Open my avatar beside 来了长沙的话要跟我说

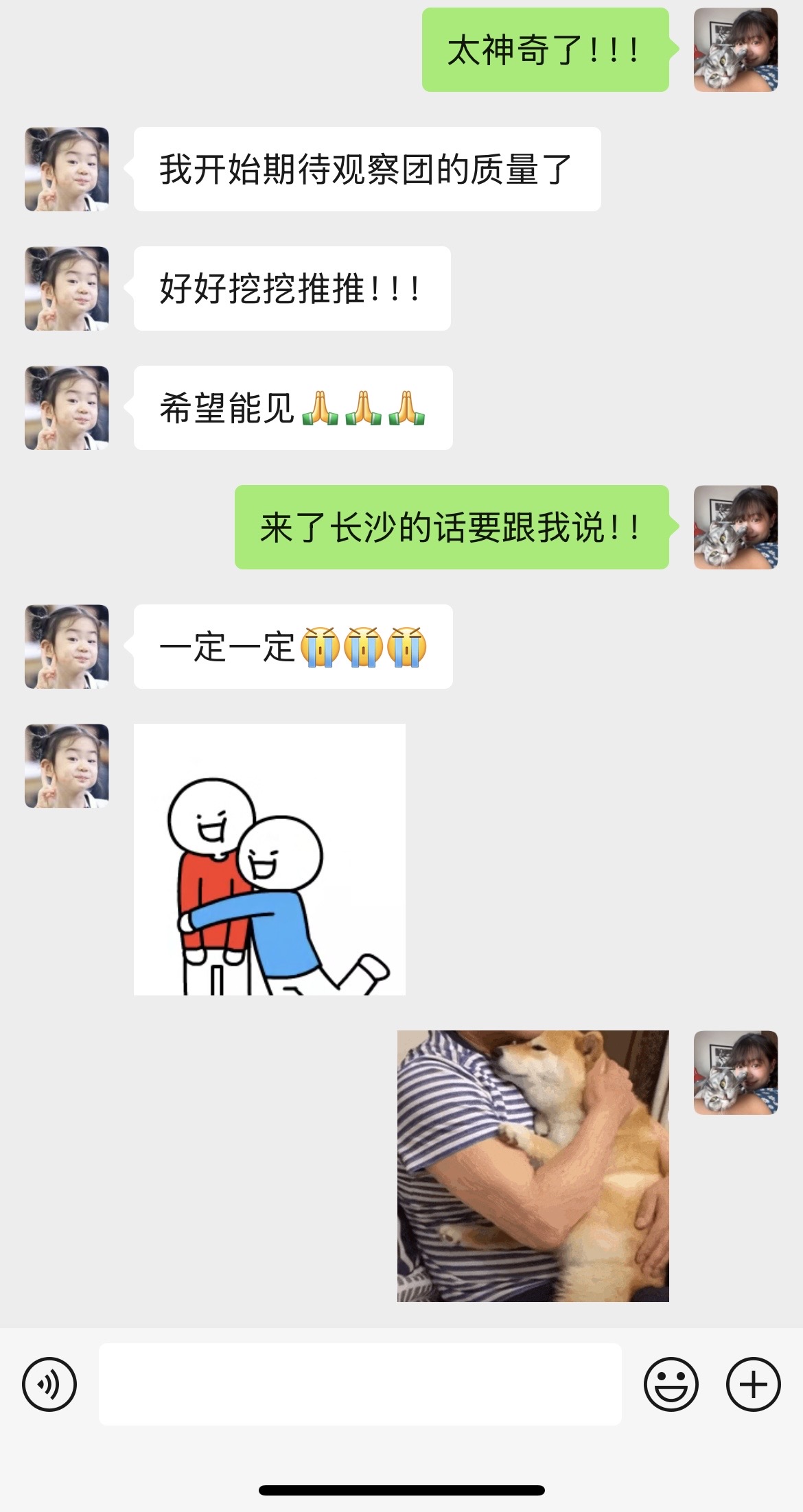[x=736, y=527]
